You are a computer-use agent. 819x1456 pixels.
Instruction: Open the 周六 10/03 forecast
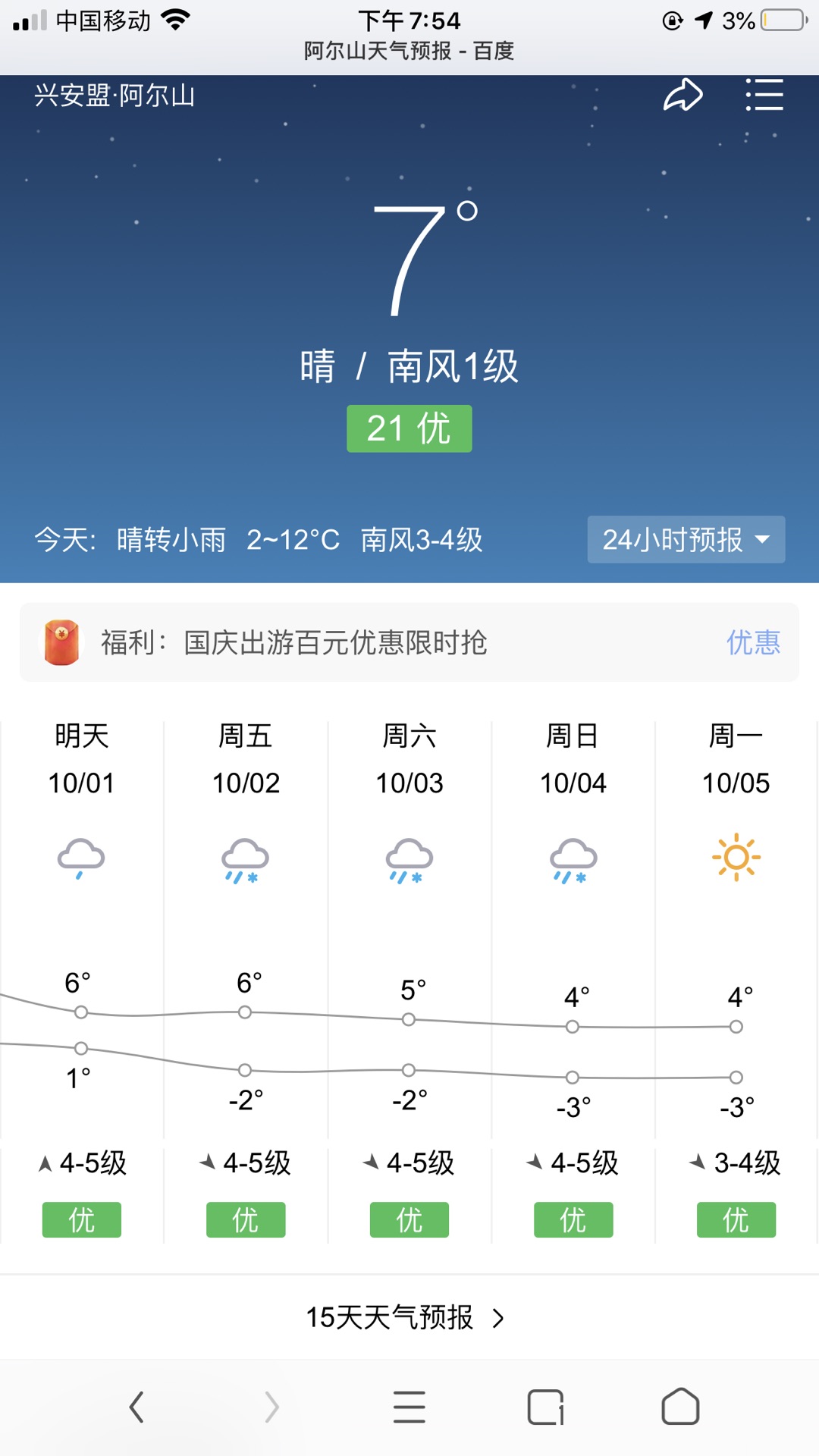[x=409, y=760]
